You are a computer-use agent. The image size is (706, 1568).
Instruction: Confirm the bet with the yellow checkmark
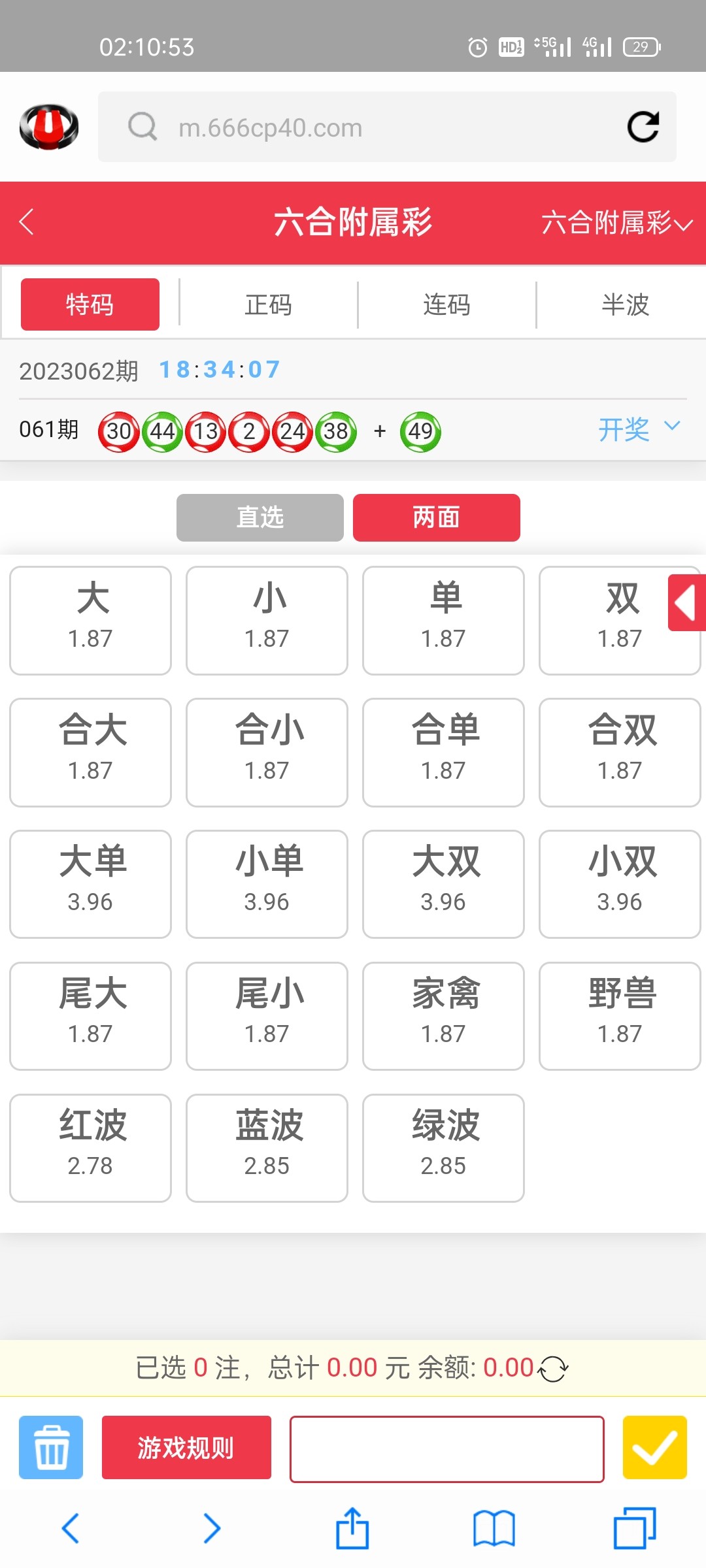654,1447
